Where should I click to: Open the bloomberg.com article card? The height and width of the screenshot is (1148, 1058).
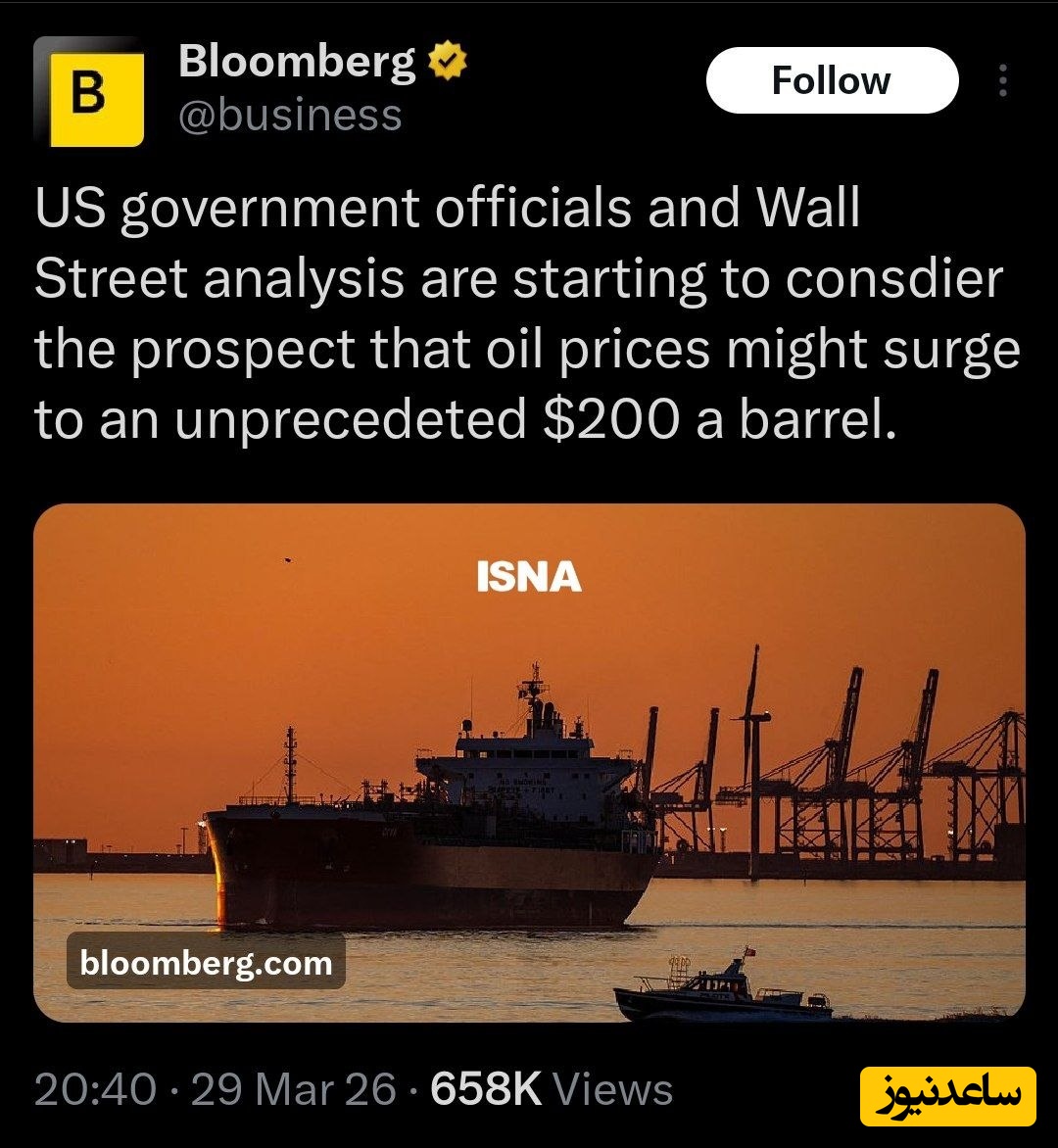point(529,762)
